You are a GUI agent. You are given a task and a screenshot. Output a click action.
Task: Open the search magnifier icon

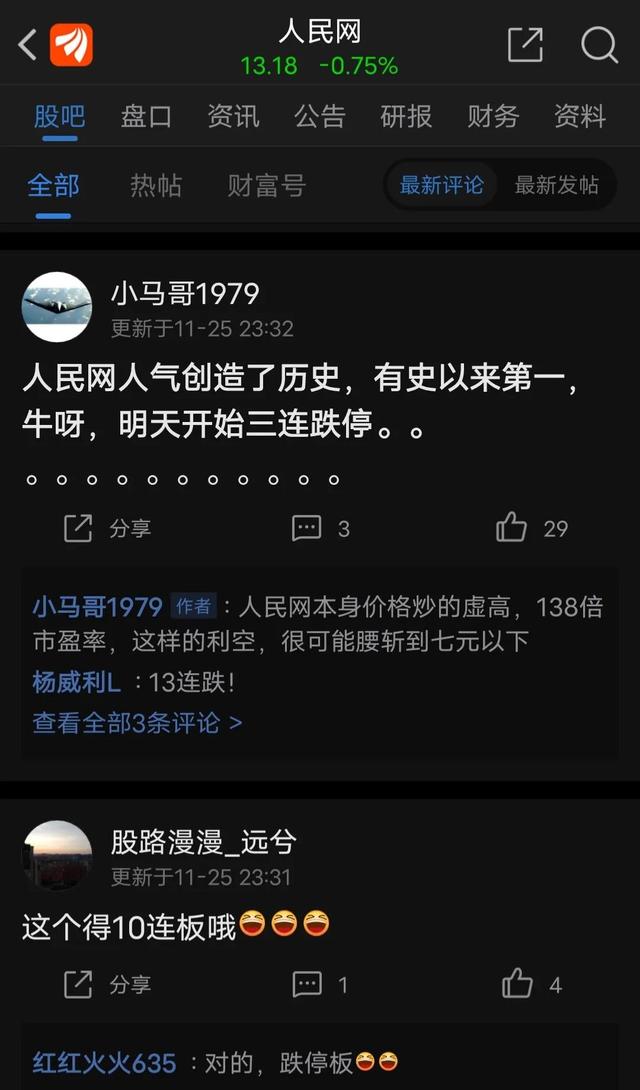[x=599, y=44]
